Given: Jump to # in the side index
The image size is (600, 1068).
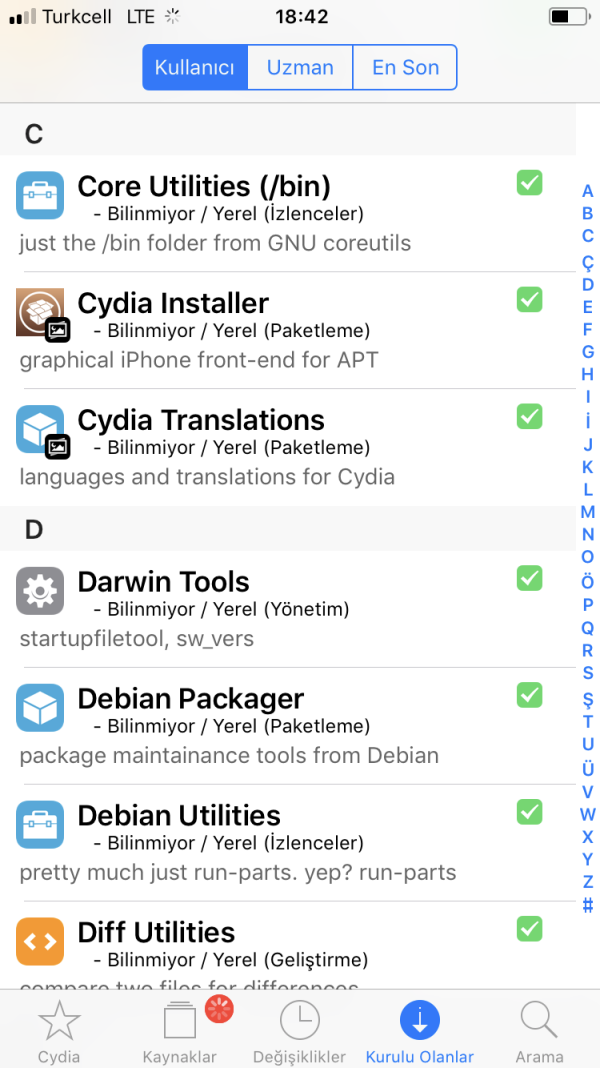Looking at the screenshot, I should (x=588, y=906).
